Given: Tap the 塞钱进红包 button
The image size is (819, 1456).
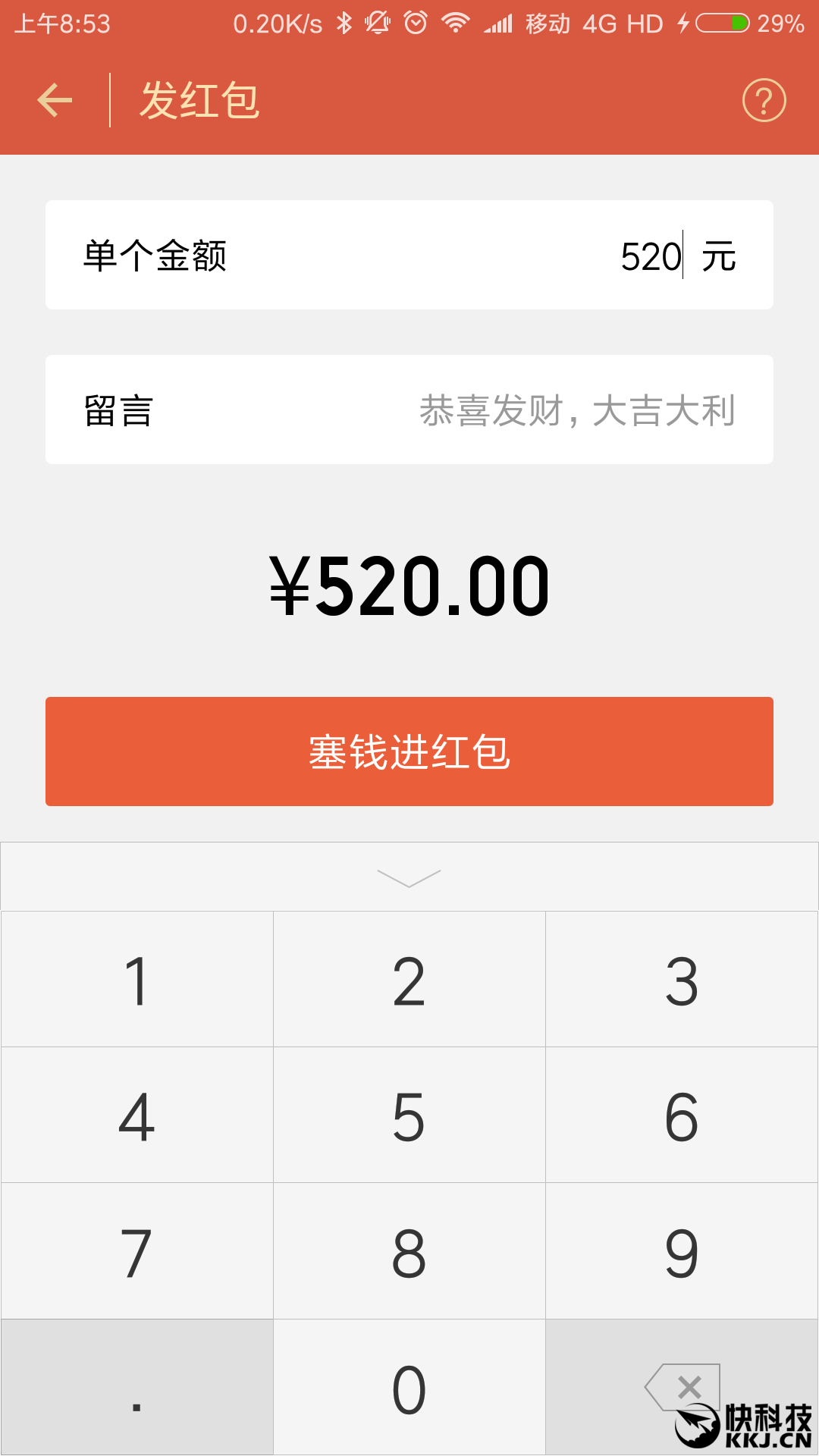Looking at the screenshot, I should [409, 752].
